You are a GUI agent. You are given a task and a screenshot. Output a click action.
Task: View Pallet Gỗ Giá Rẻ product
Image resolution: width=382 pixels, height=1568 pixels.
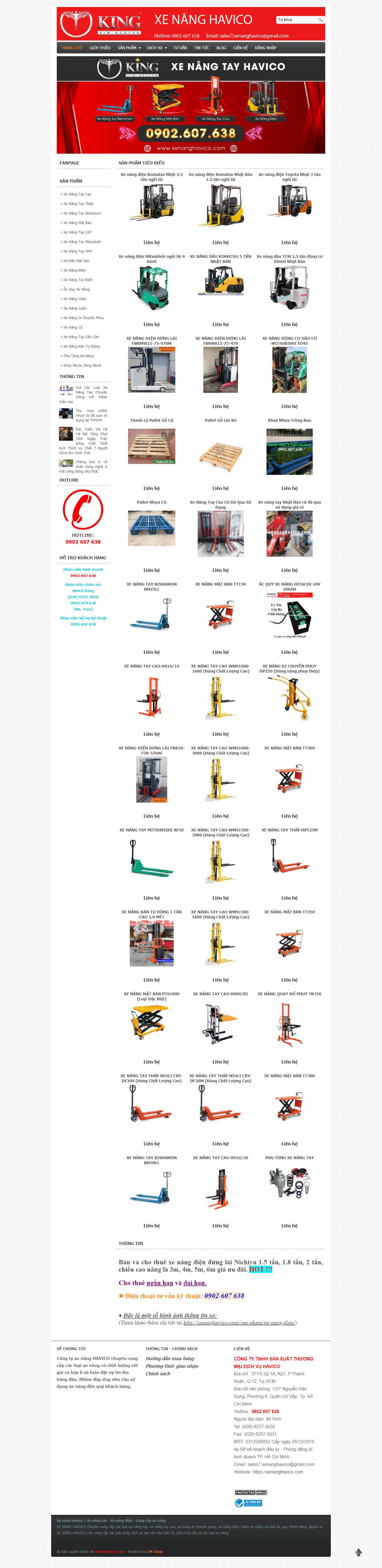pyautogui.click(x=220, y=420)
